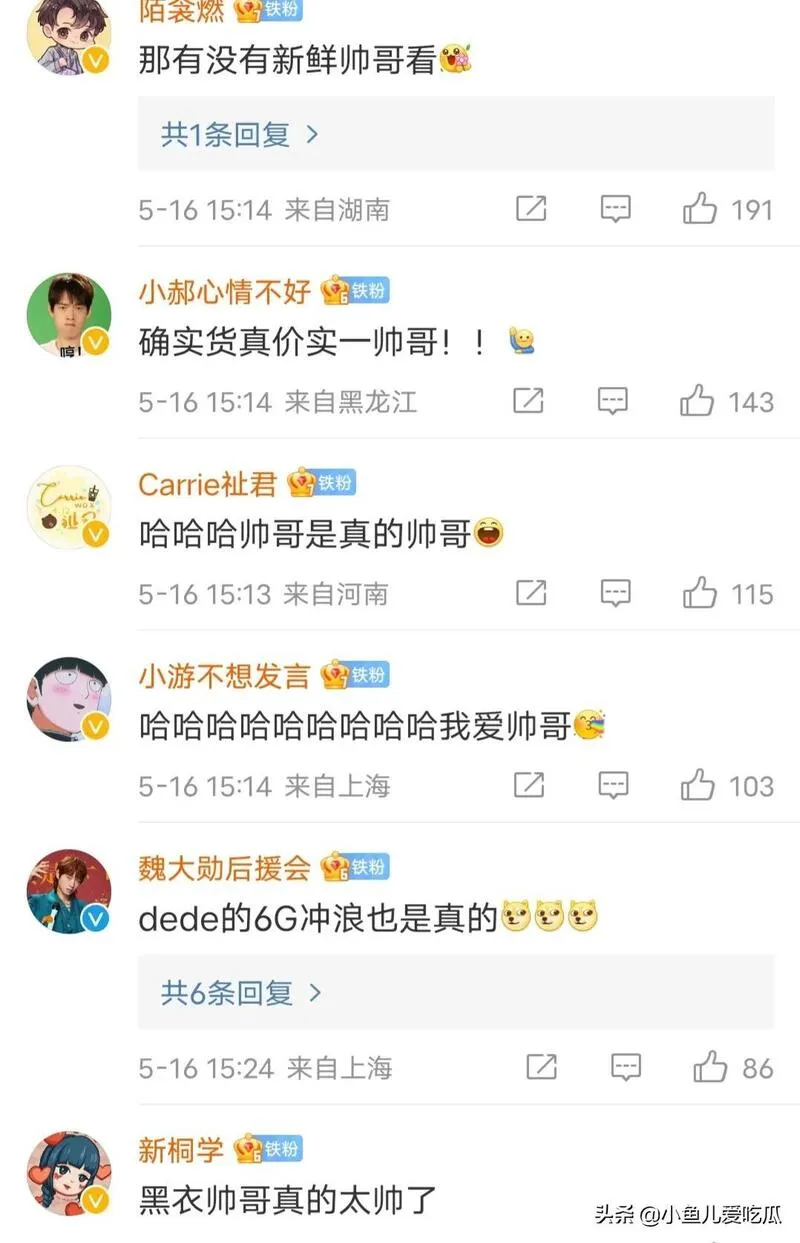Image resolution: width=800 pixels, height=1243 pixels.
Task: Open 小游不想发言's avatar
Action: [x=68, y=698]
